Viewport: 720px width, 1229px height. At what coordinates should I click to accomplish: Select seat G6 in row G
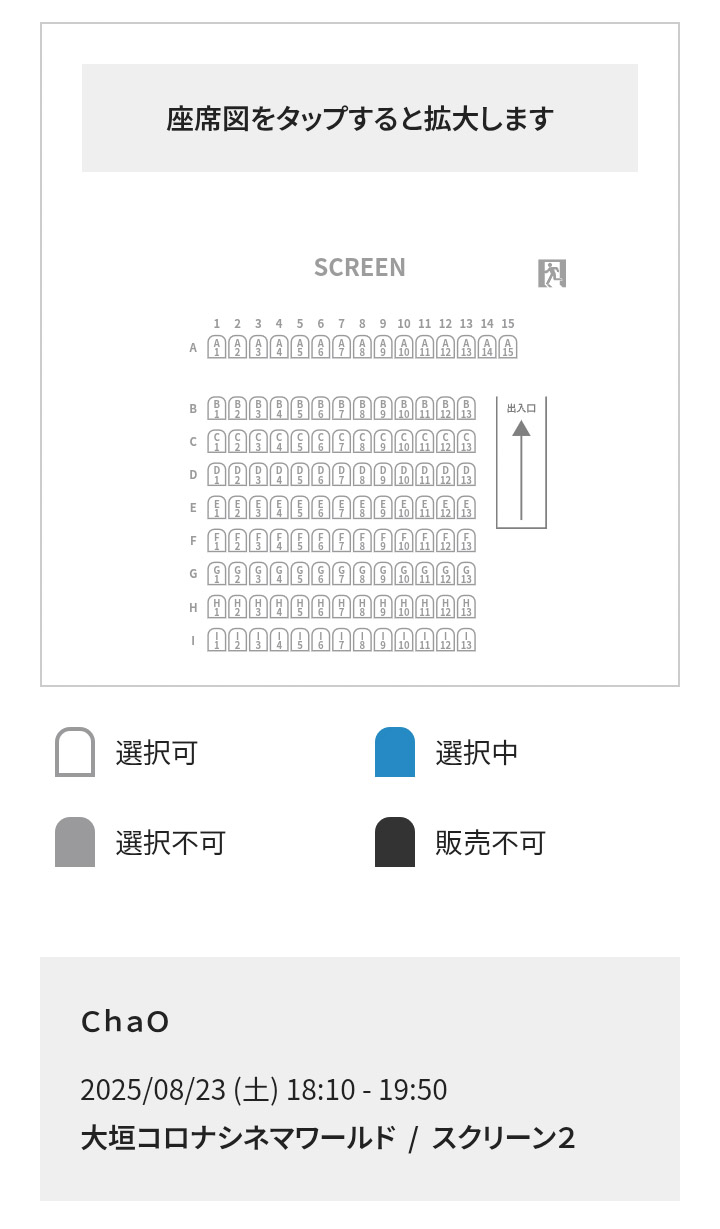pyautogui.click(x=321, y=573)
